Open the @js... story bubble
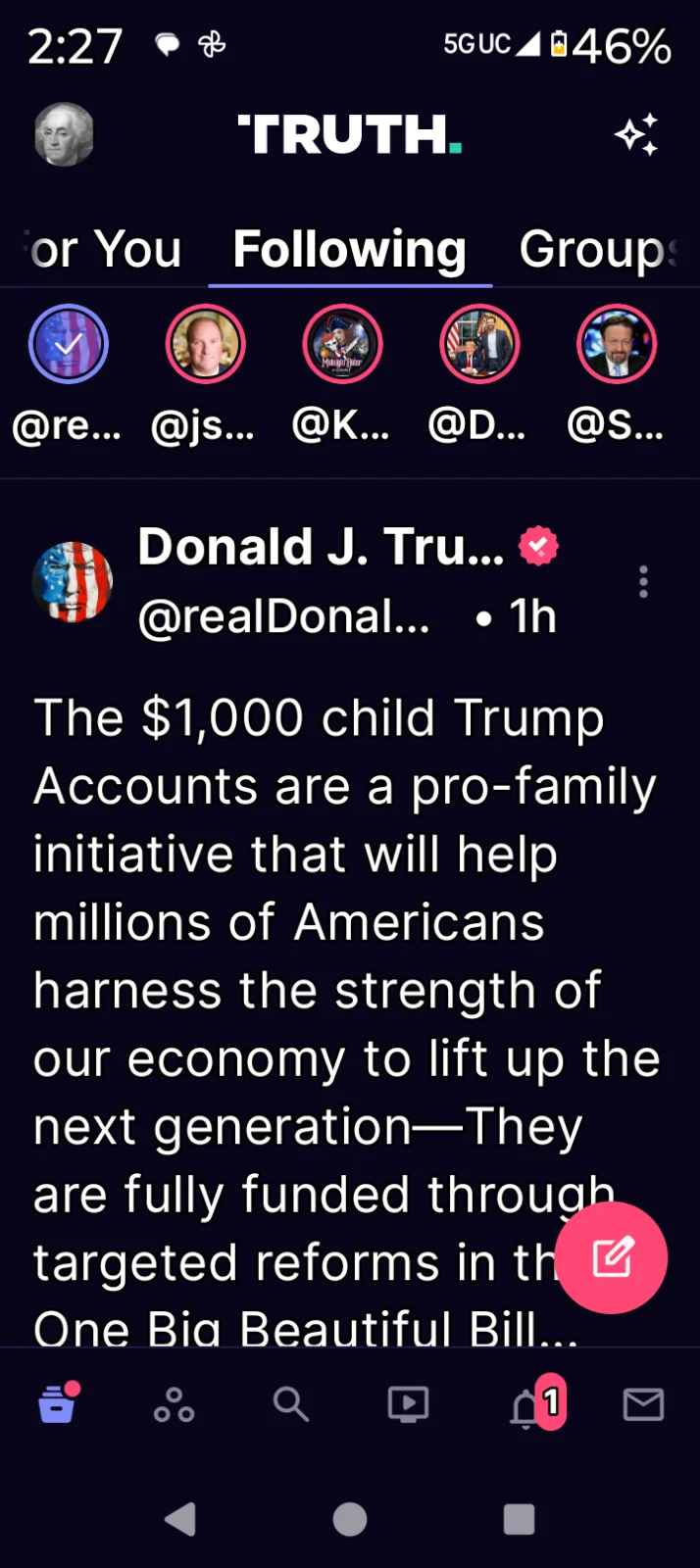The width and height of the screenshot is (700, 1568). [x=205, y=344]
